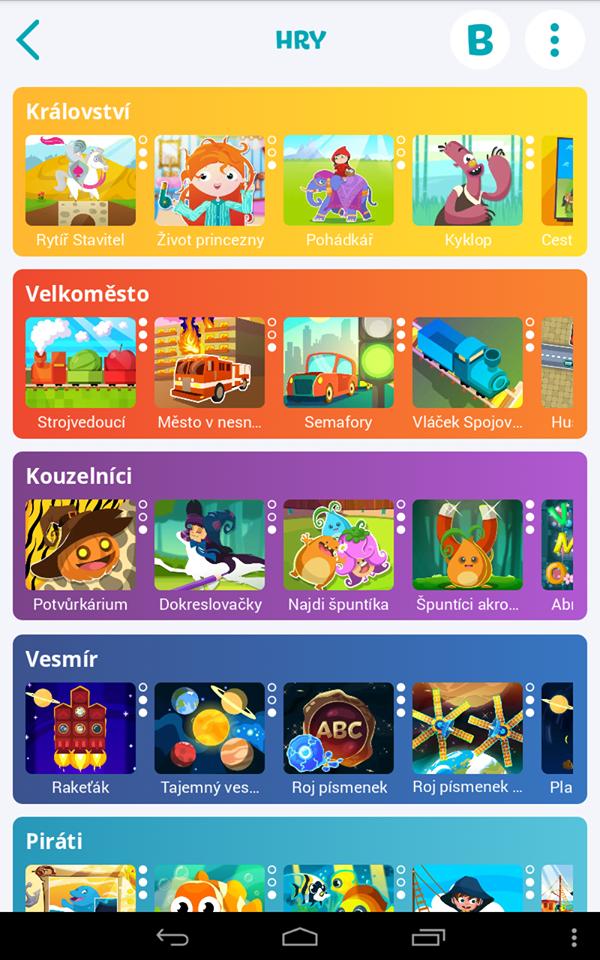This screenshot has height=960, width=600.
Task: Go back using the top-left arrow
Action: (29, 40)
